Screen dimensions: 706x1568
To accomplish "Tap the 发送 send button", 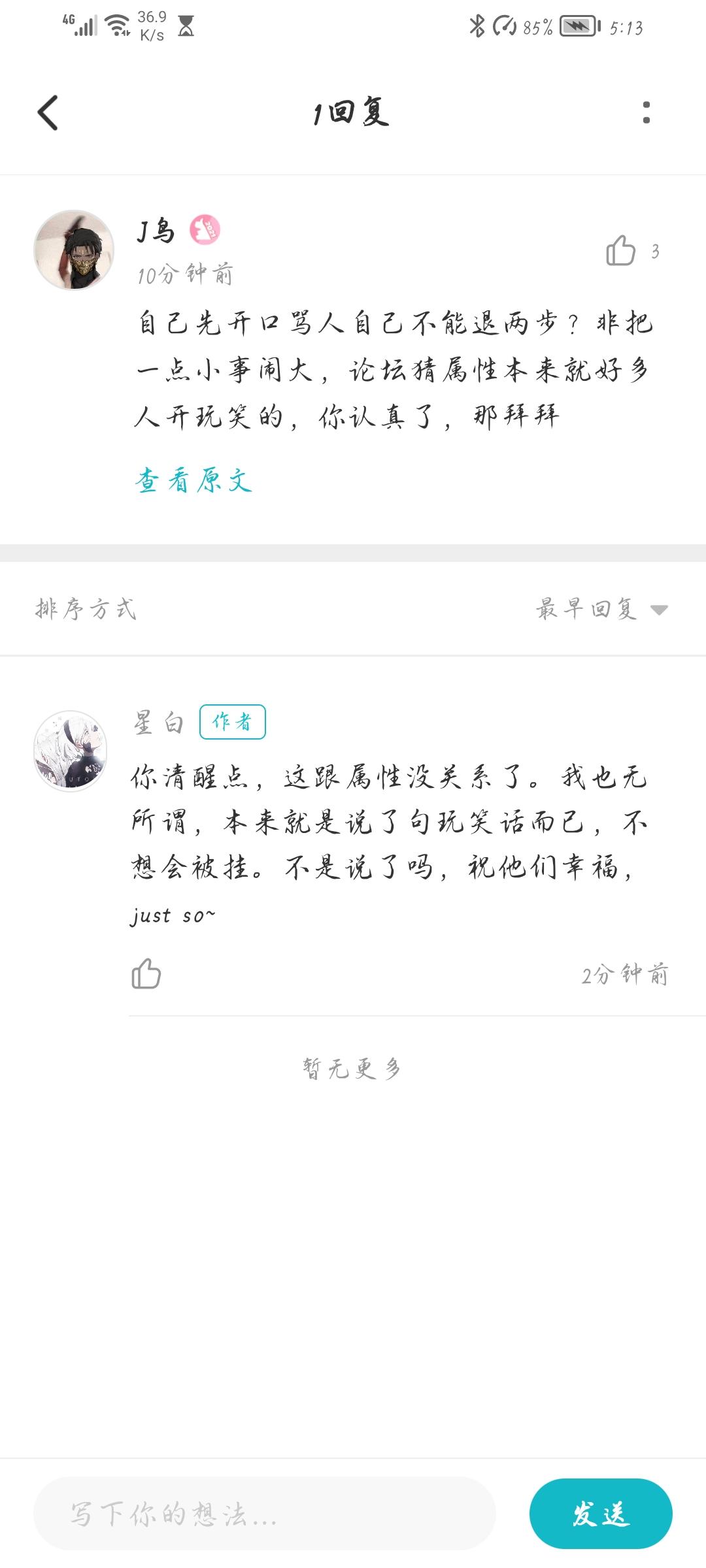I will click(x=601, y=1513).
